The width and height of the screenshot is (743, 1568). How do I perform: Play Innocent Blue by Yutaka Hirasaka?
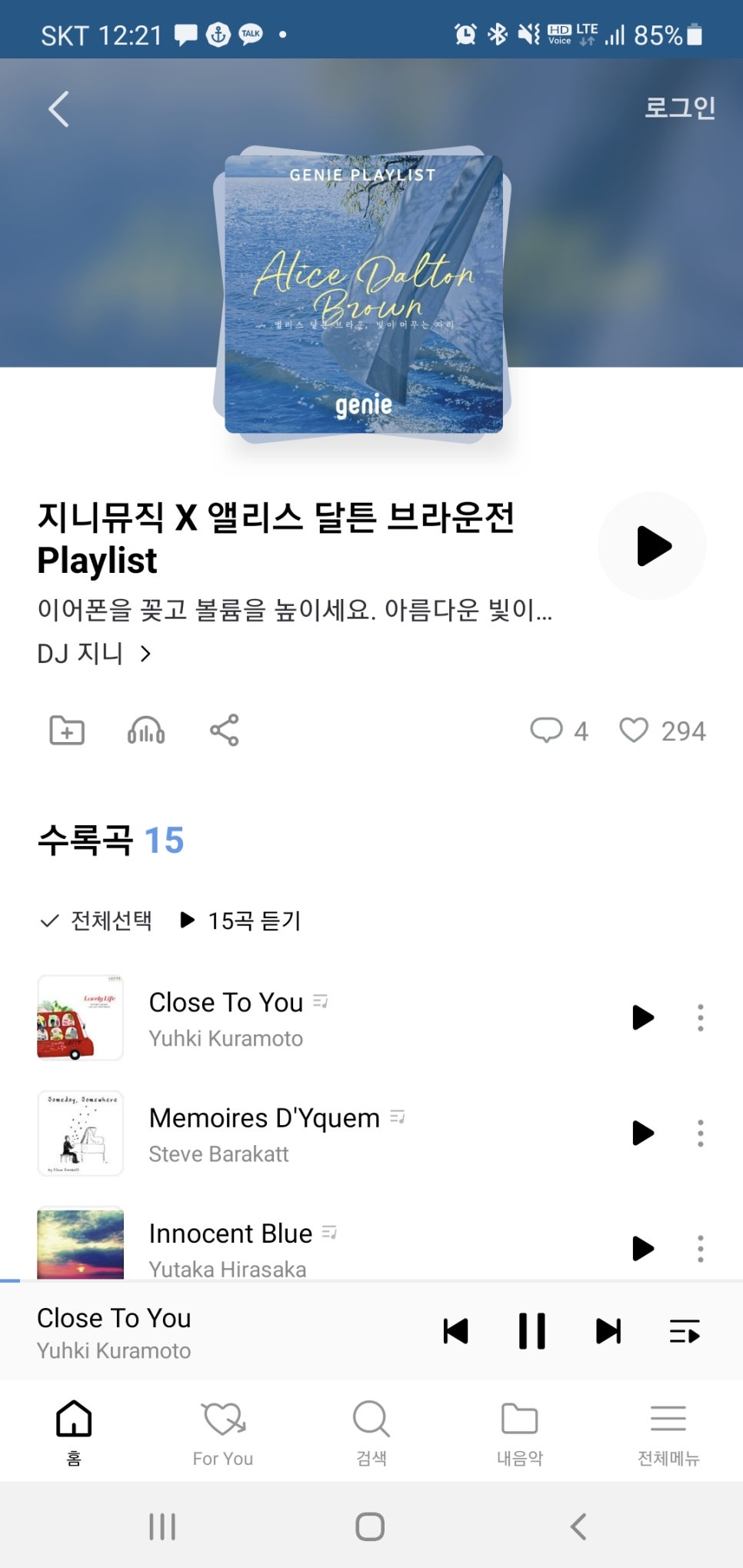click(642, 1248)
